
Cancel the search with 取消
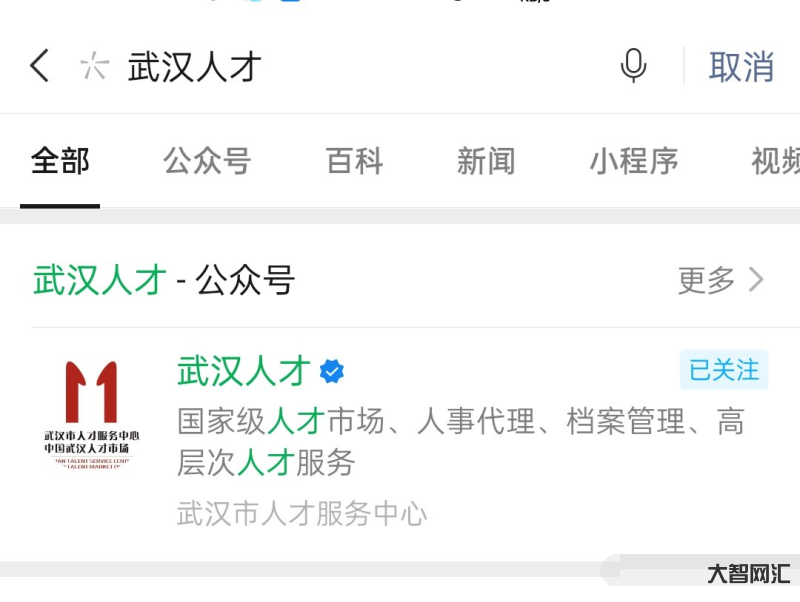[741, 67]
